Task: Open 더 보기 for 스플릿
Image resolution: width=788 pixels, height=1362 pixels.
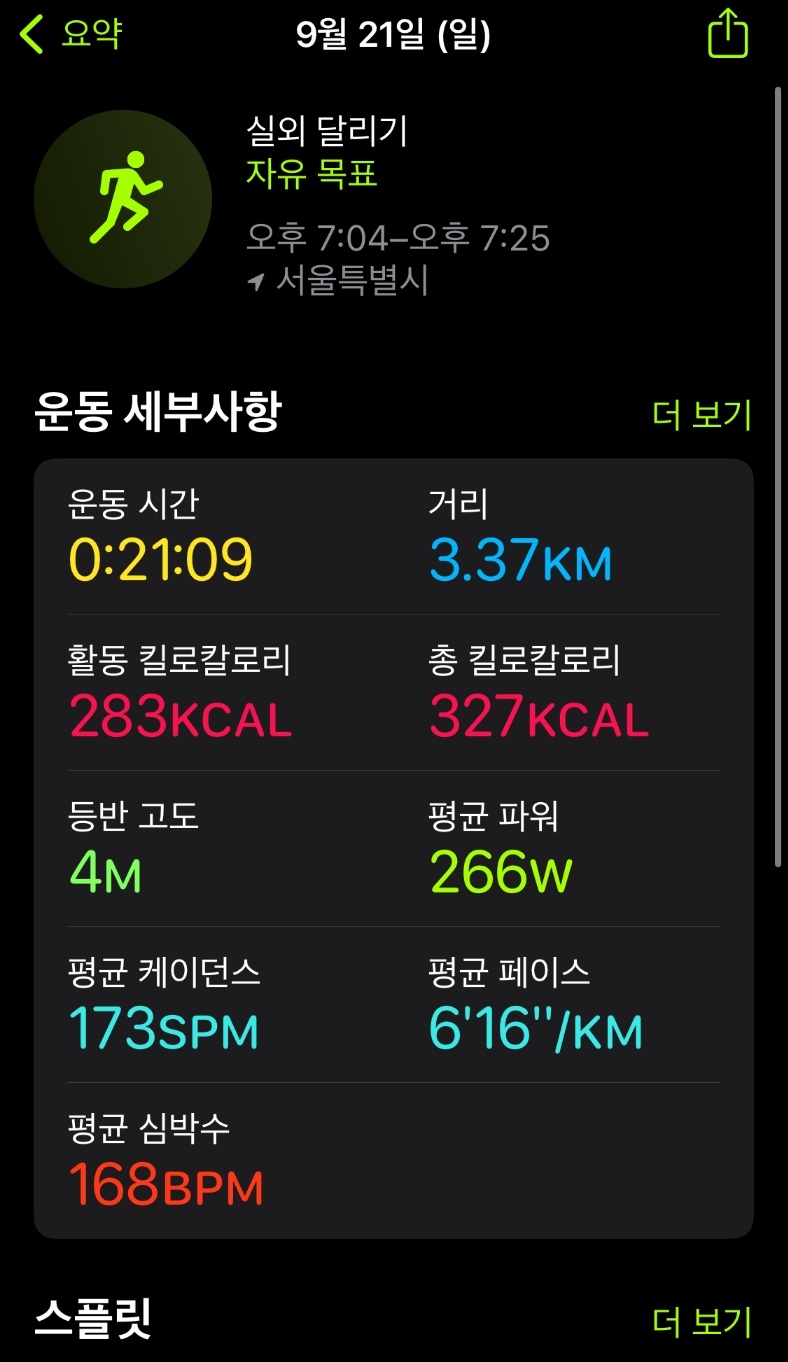Action: coord(701,1321)
